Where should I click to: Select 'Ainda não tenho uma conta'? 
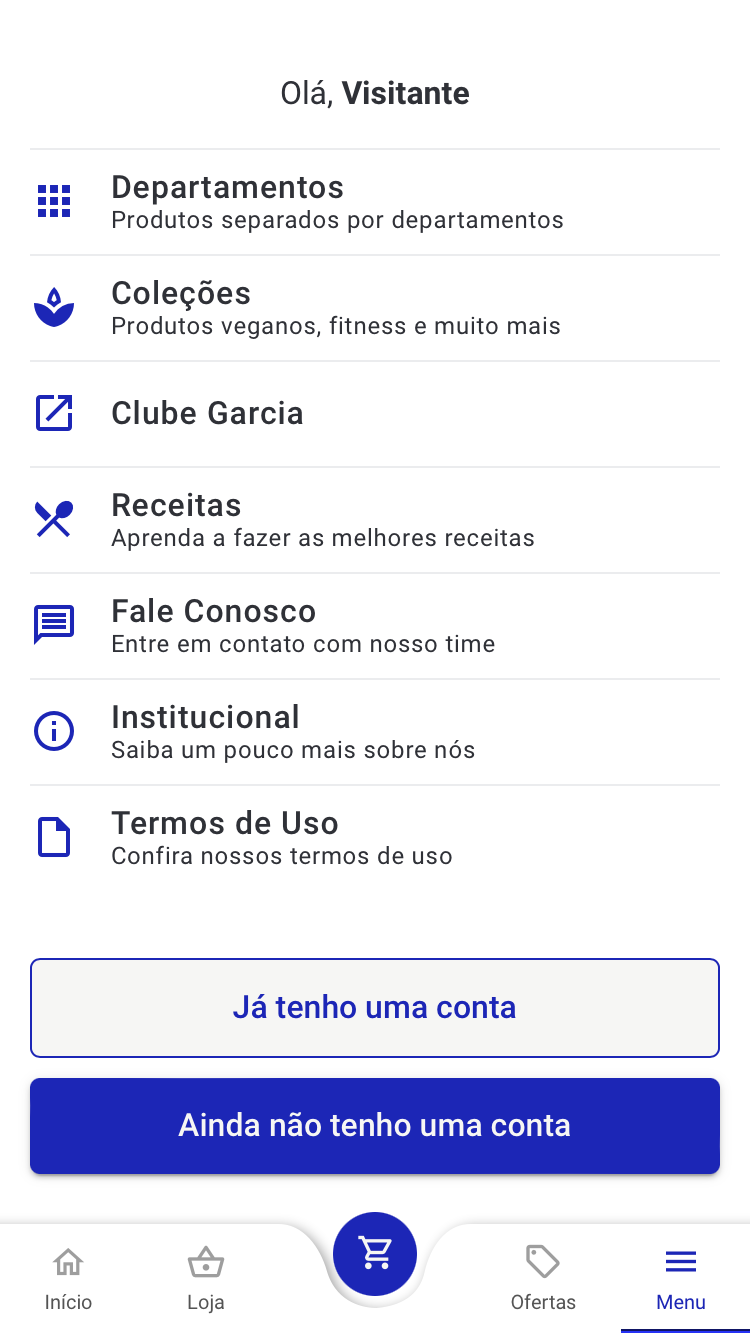click(374, 1126)
